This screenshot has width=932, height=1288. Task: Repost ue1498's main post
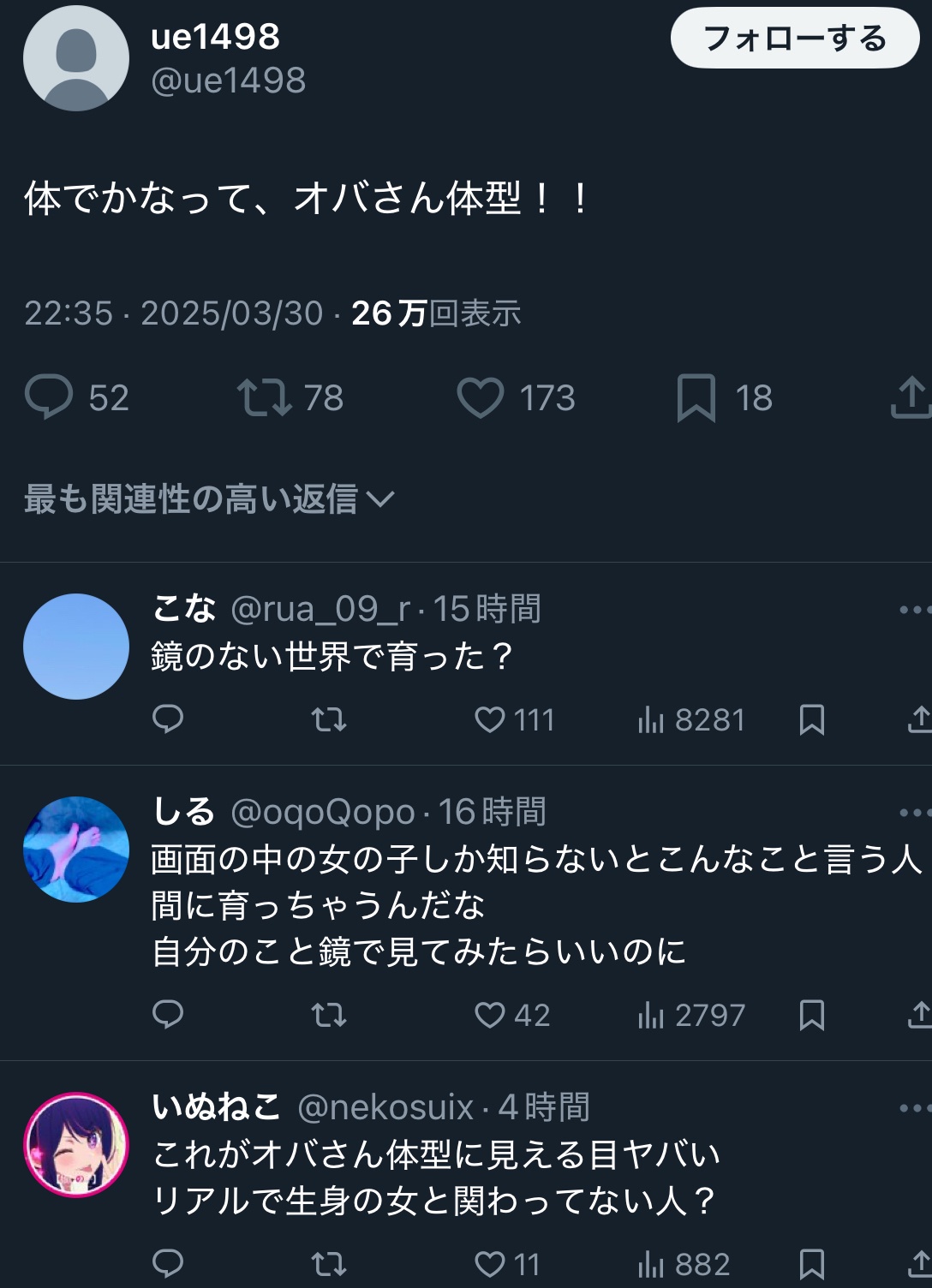point(265,398)
